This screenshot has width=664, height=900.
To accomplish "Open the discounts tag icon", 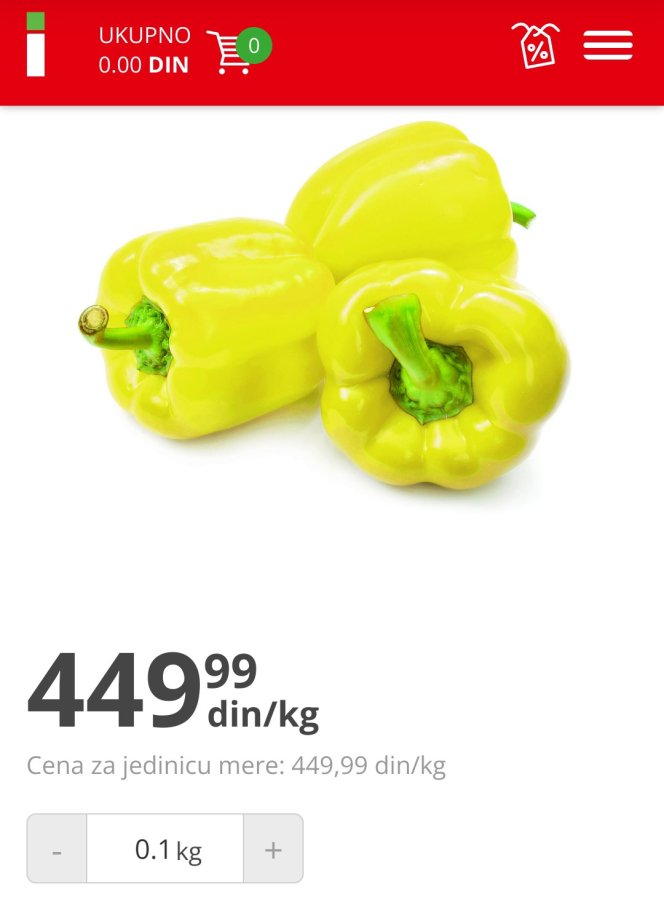I will pos(535,46).
